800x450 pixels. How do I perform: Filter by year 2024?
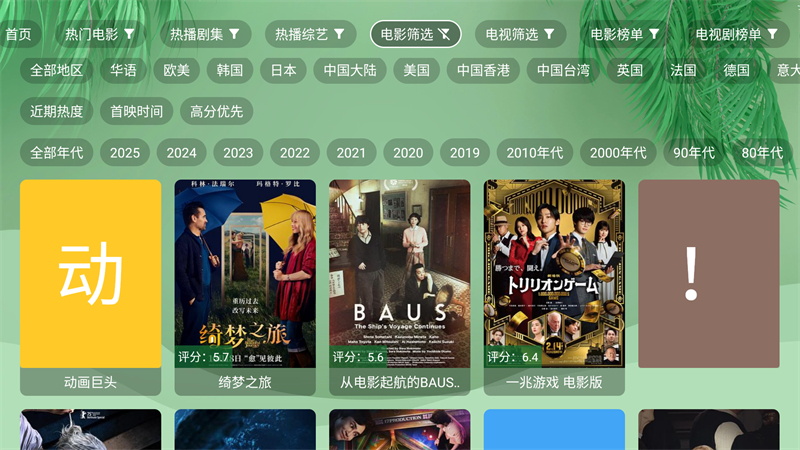181,153
